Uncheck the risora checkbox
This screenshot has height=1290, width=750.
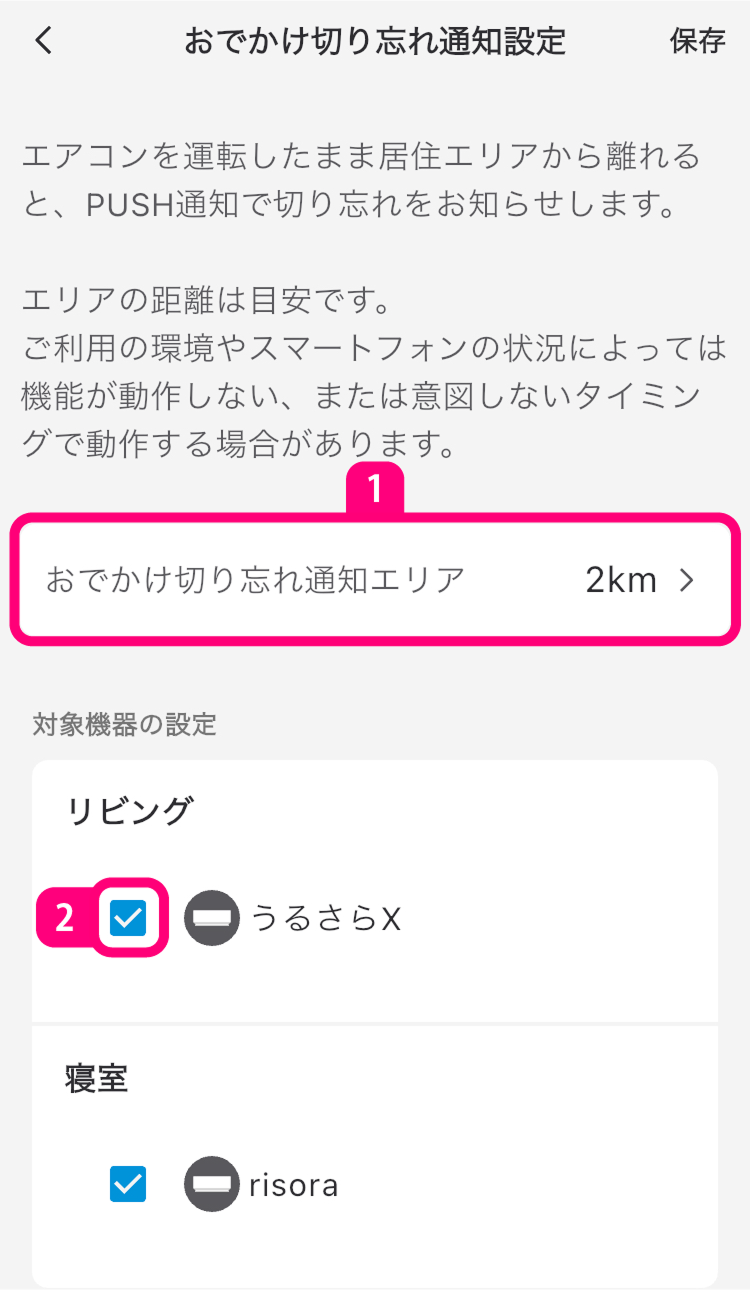128,1185
